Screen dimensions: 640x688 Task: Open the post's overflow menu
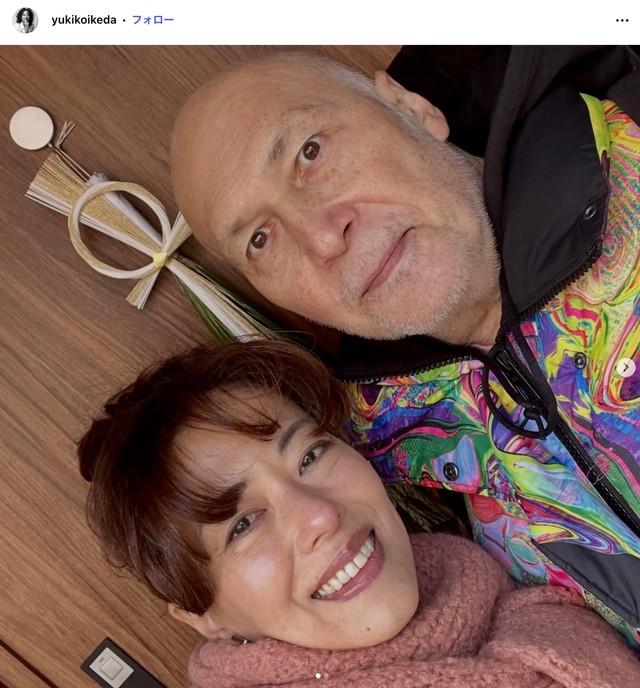pos(622,20)
